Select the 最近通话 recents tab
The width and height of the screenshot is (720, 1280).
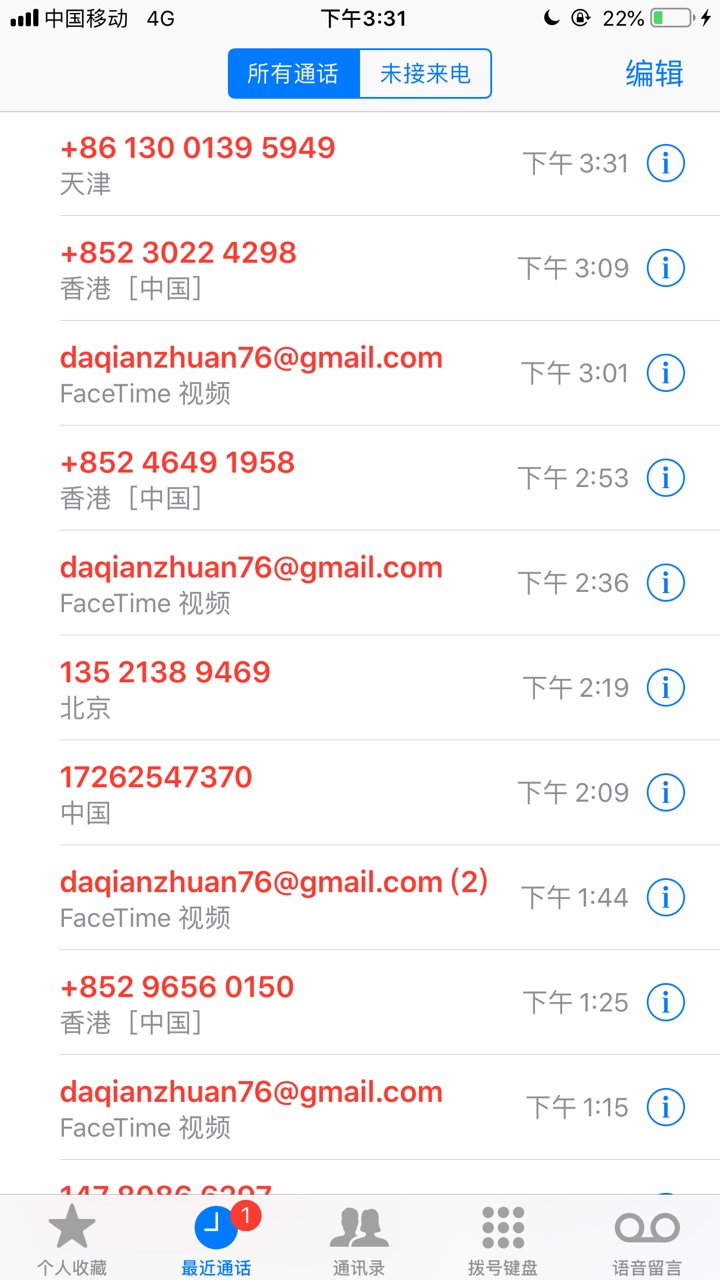tap(216, 1240)
